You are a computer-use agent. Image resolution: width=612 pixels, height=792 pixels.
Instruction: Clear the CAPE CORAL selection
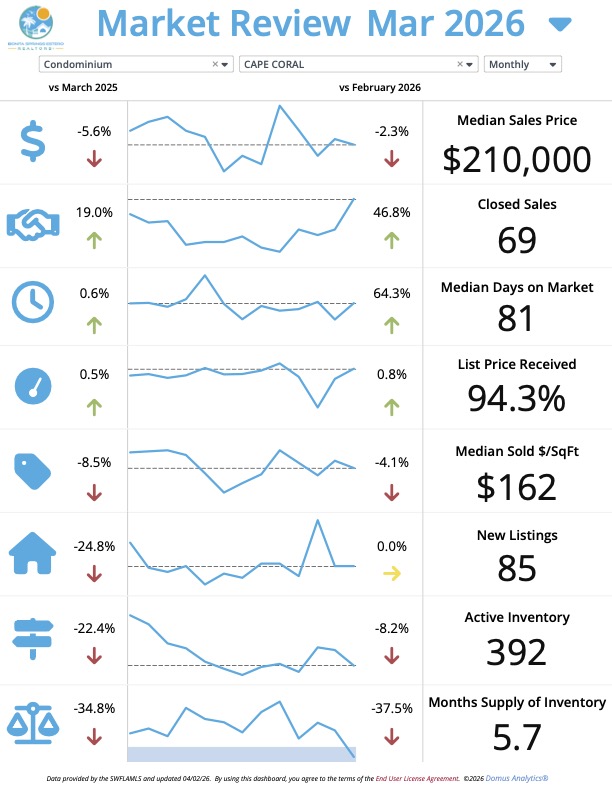(x=461, y=64)
